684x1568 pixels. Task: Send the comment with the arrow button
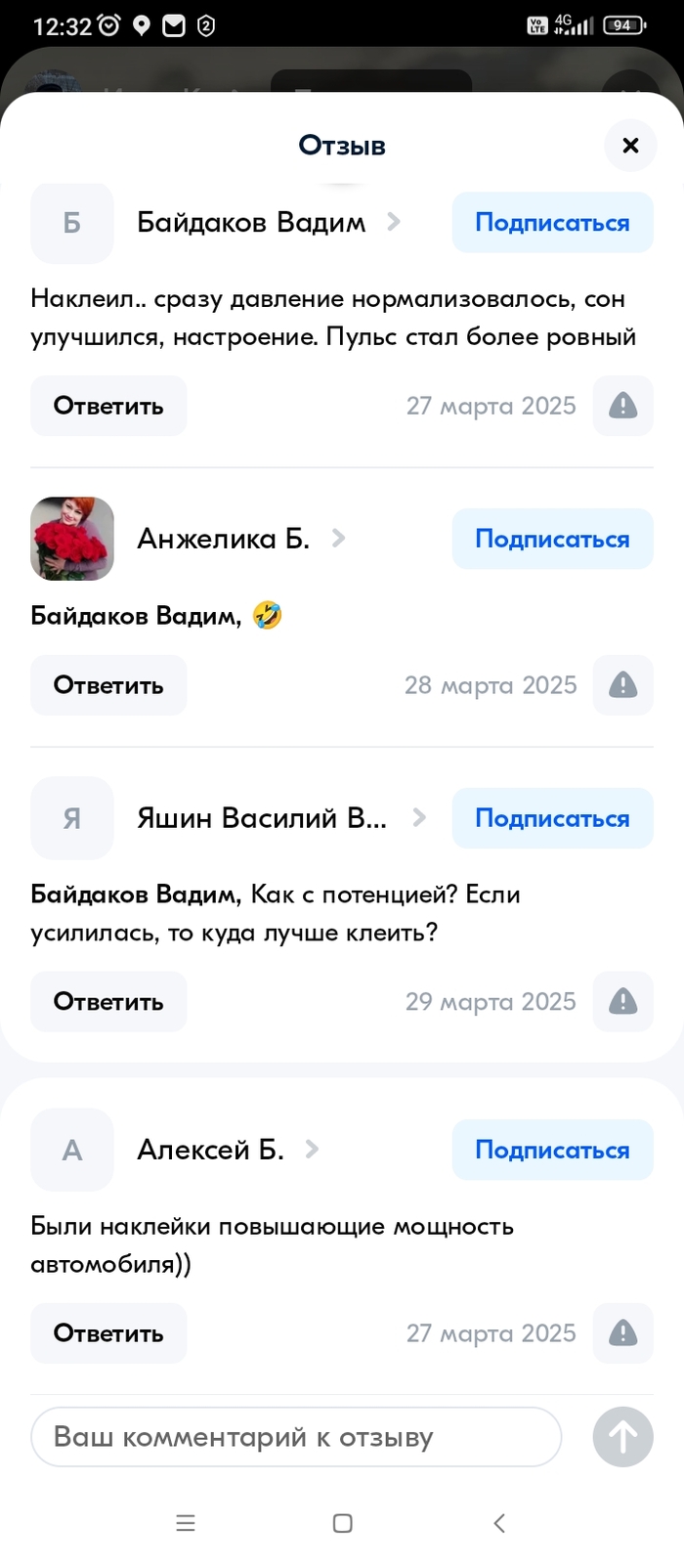622,1437
